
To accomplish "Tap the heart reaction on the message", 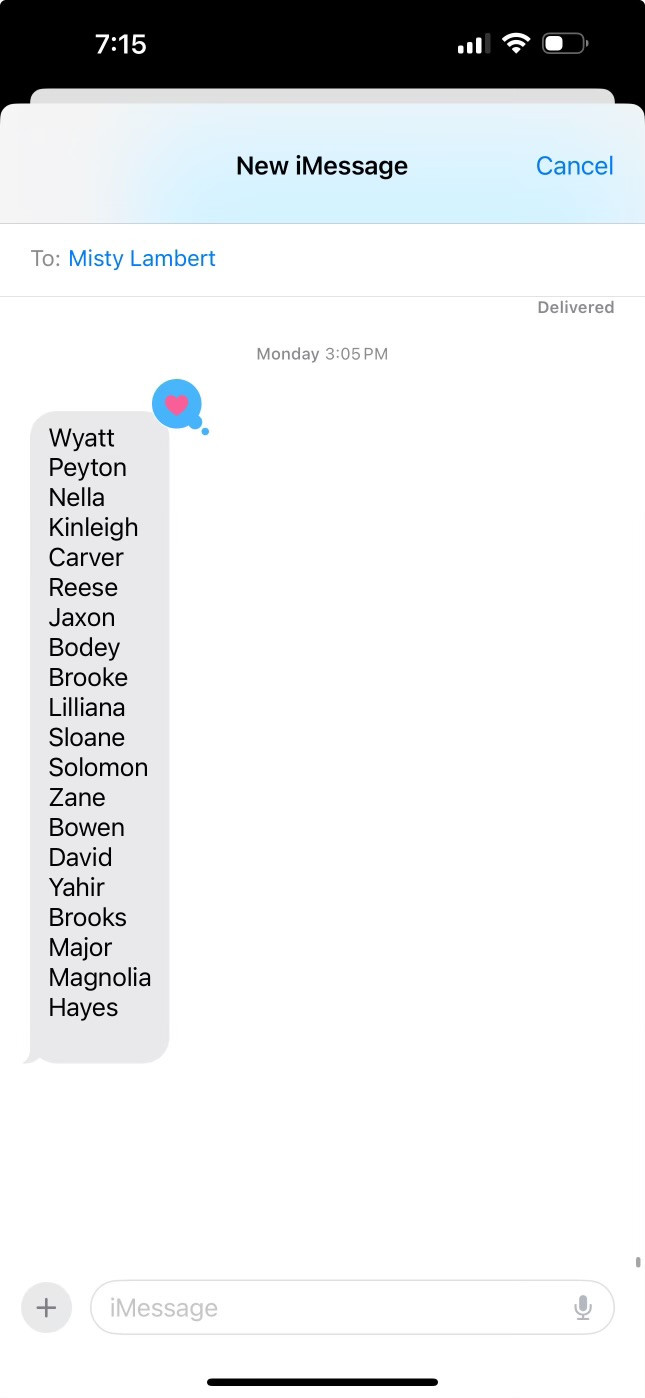I will (177, 405).
